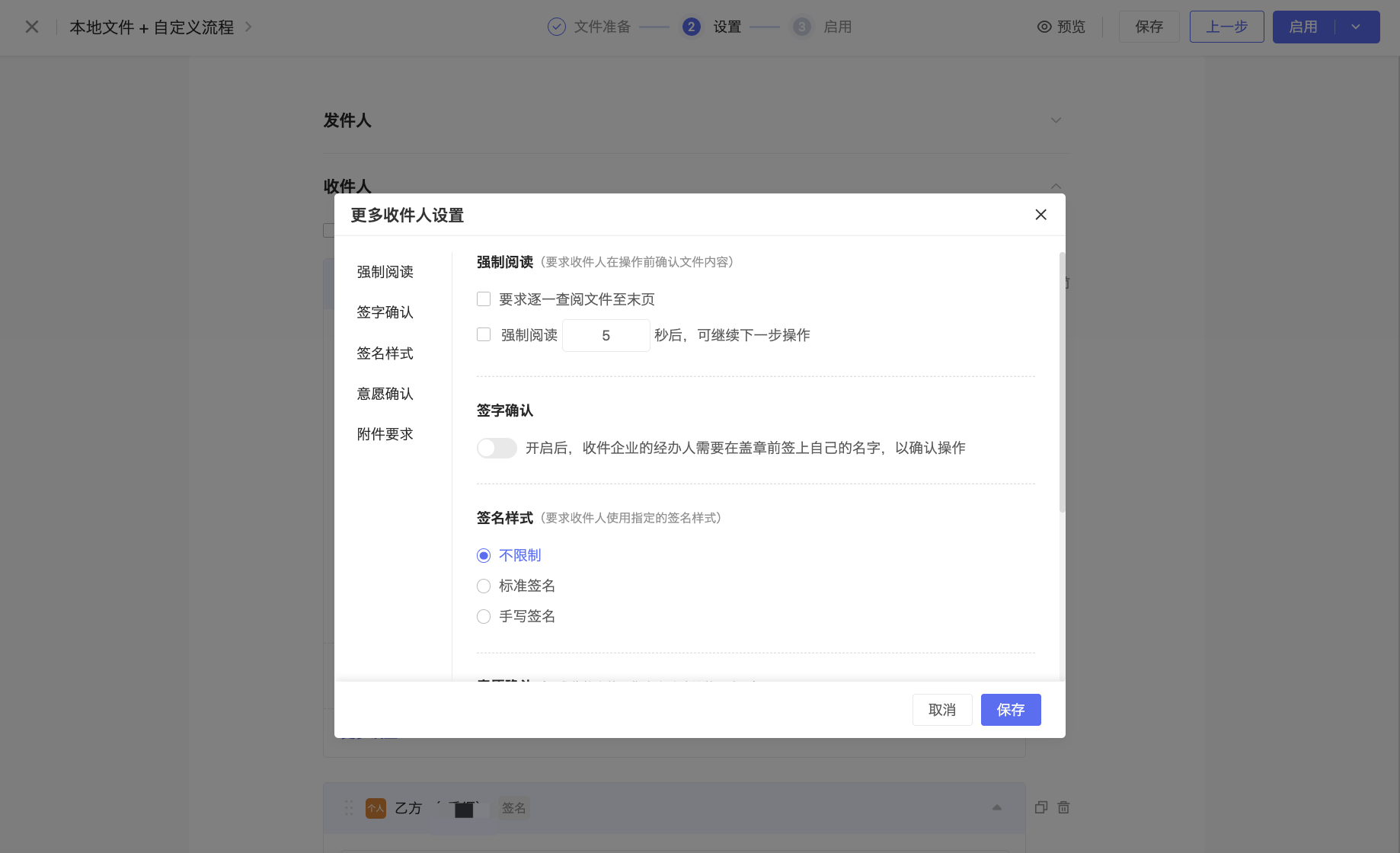Jump to 签字确认 section in sidebar

pyautogui.click(x=385, y=312)
